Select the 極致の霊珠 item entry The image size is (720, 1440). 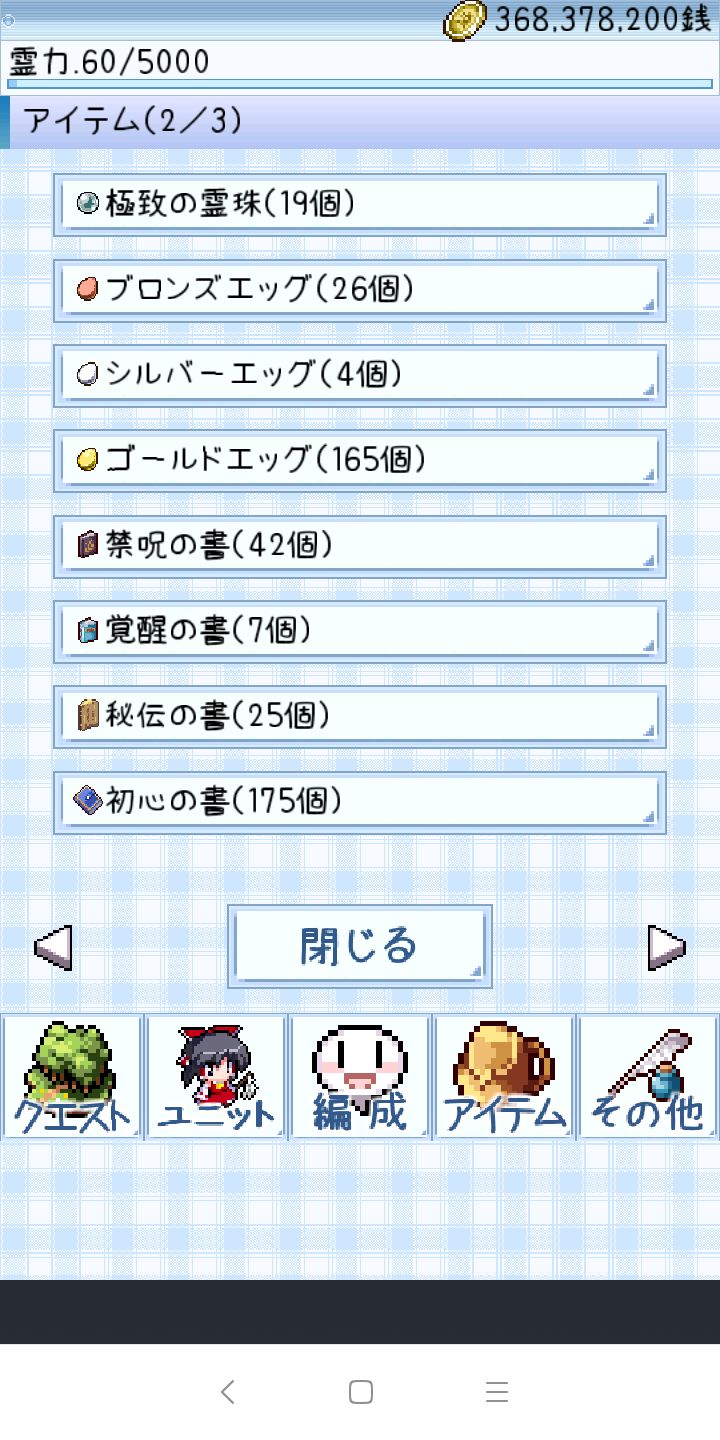(x=358, y=203)
